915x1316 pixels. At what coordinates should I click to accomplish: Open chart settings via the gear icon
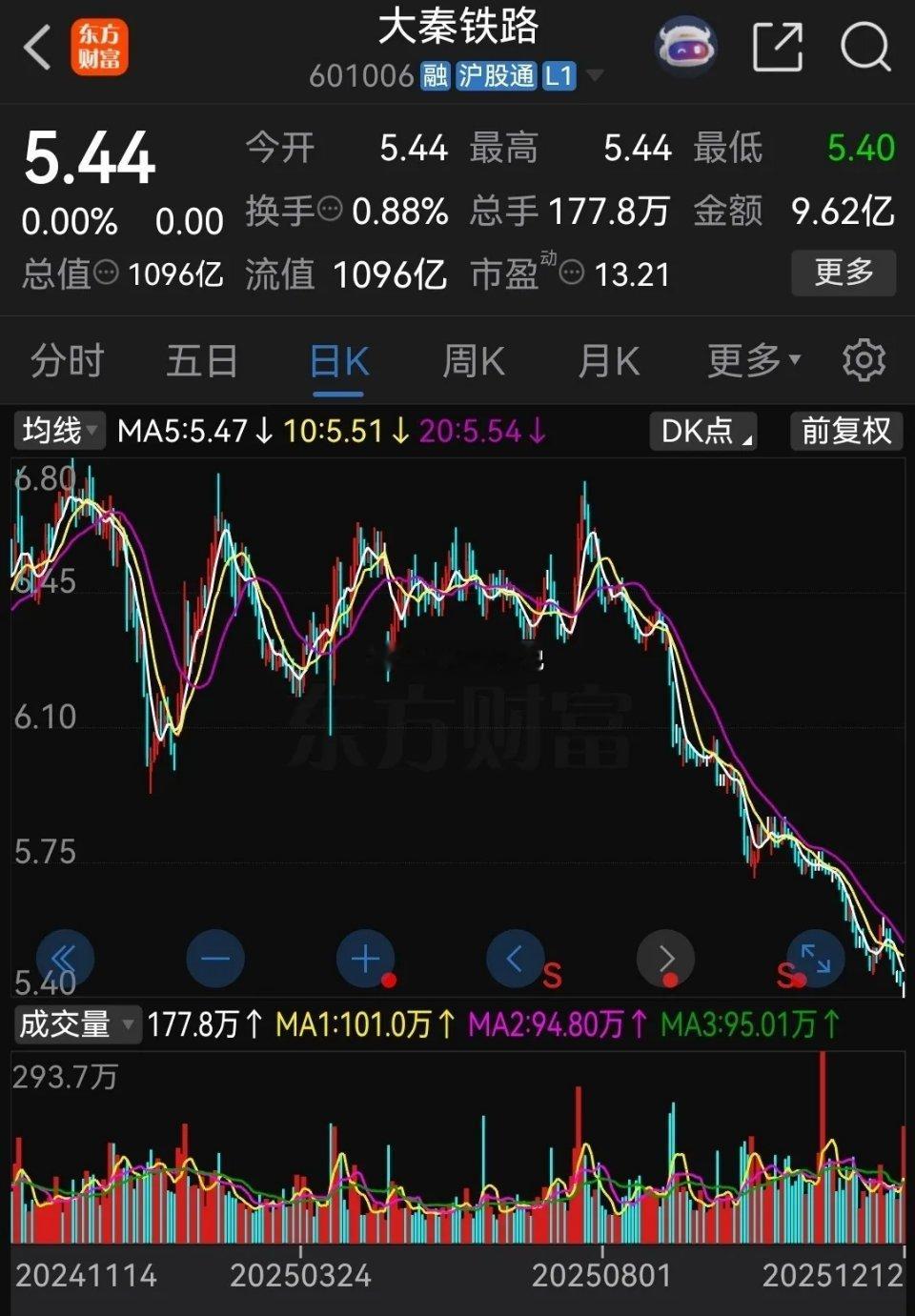[863, 360]
